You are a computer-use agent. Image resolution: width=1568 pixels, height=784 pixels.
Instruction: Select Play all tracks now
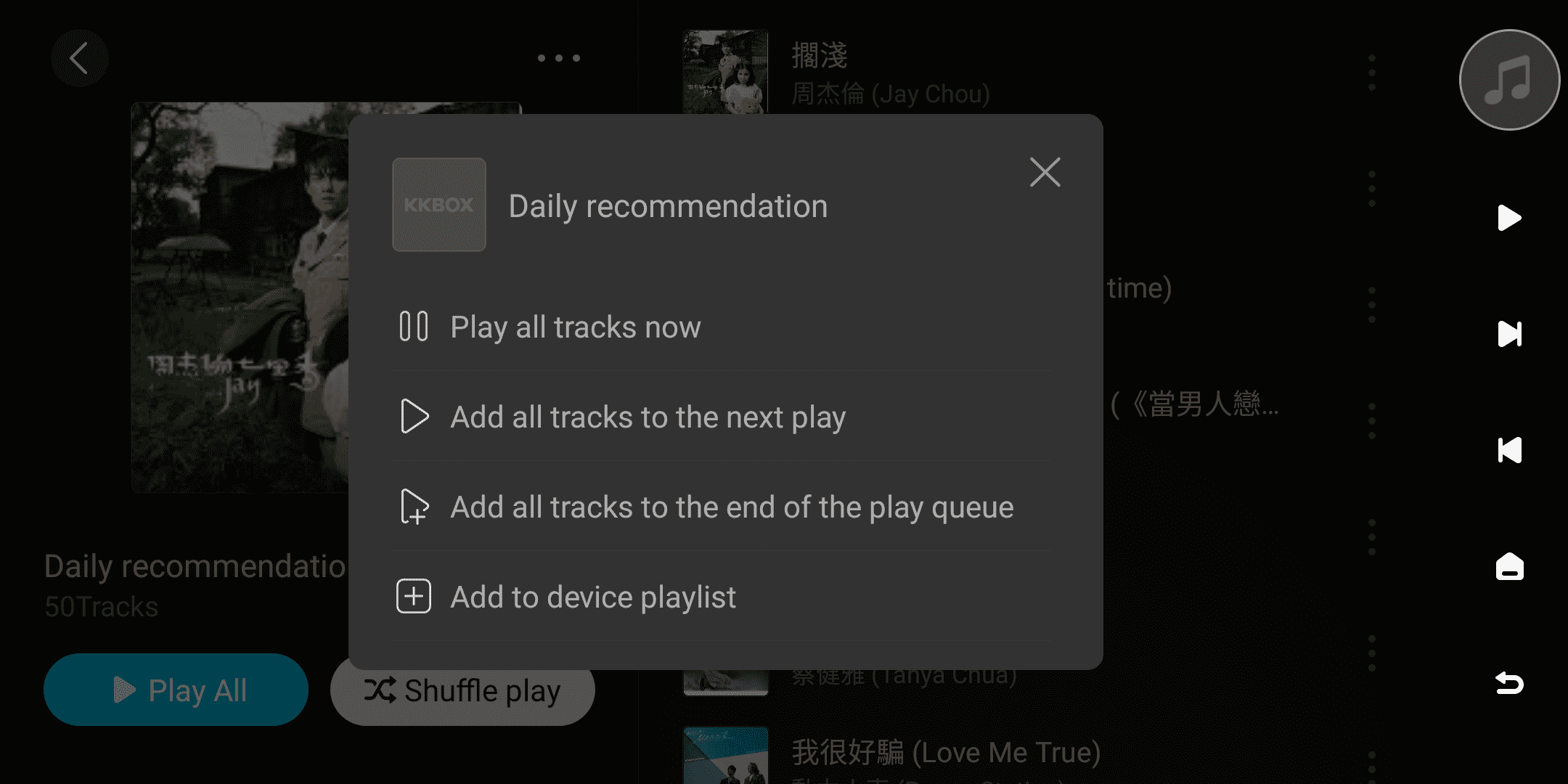[576, 327]
